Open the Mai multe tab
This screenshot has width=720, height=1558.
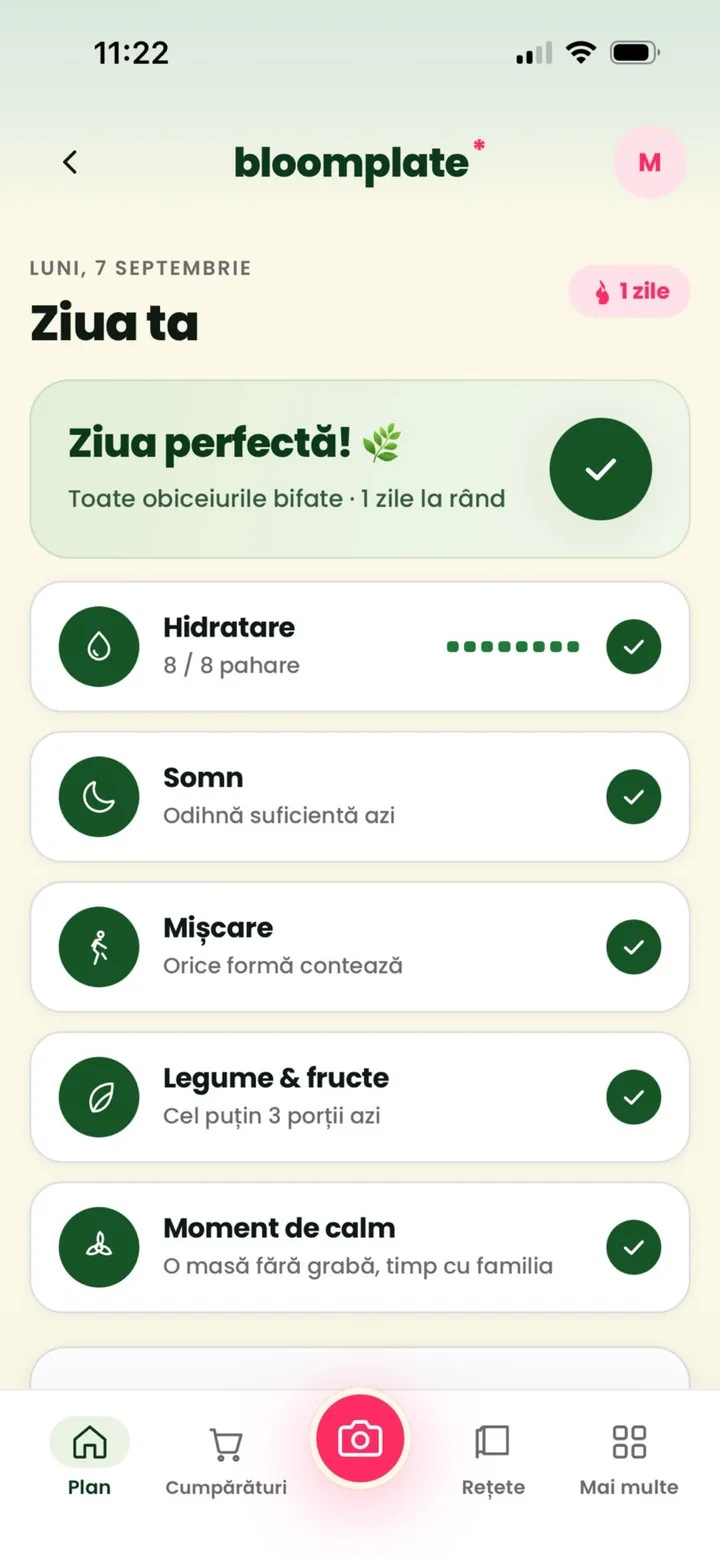pyautogui.click(x=629, y=1460)
